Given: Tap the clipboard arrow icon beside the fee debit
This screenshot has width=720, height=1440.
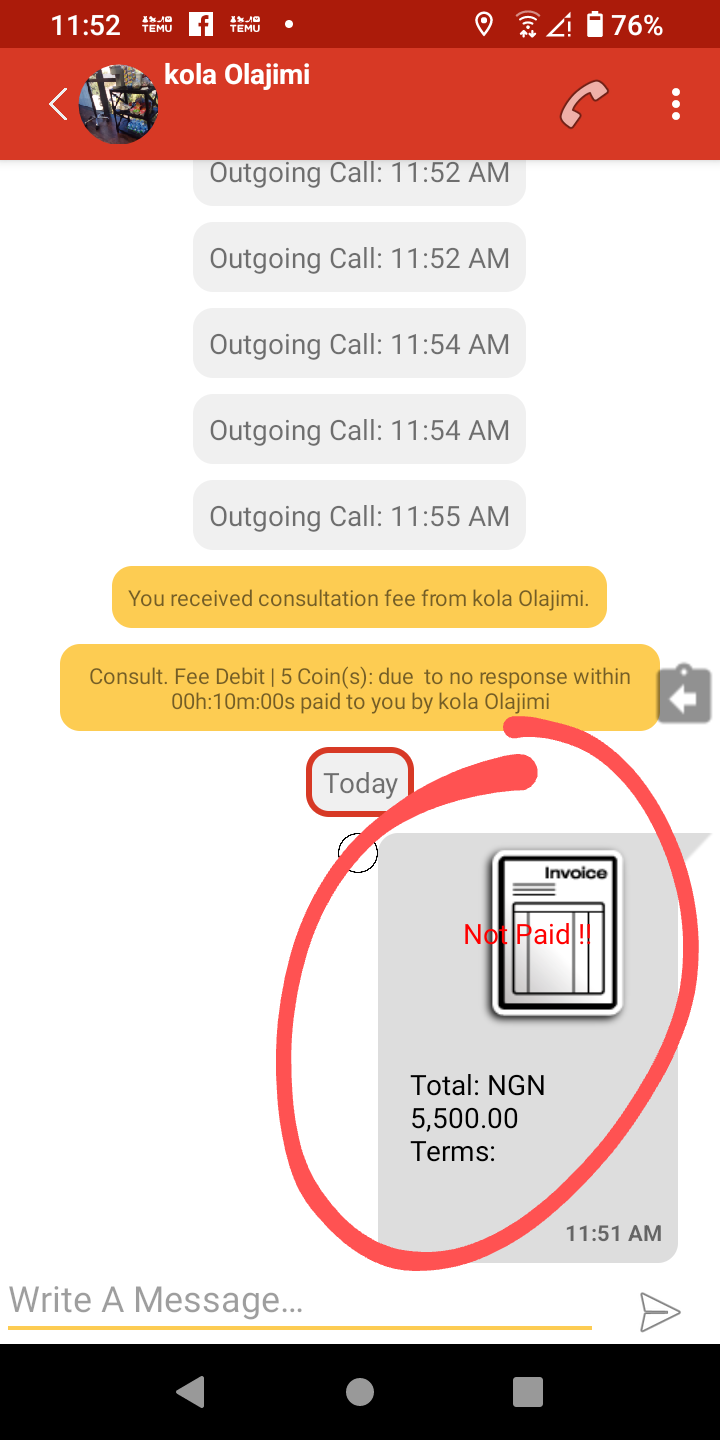Looking at the screenshot, I should click(x=684, y=694).
